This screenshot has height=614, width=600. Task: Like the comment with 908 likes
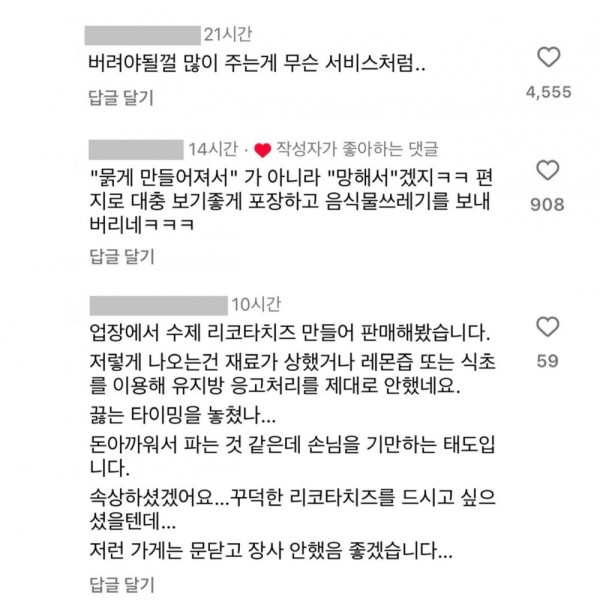click(x=548, y=169)
